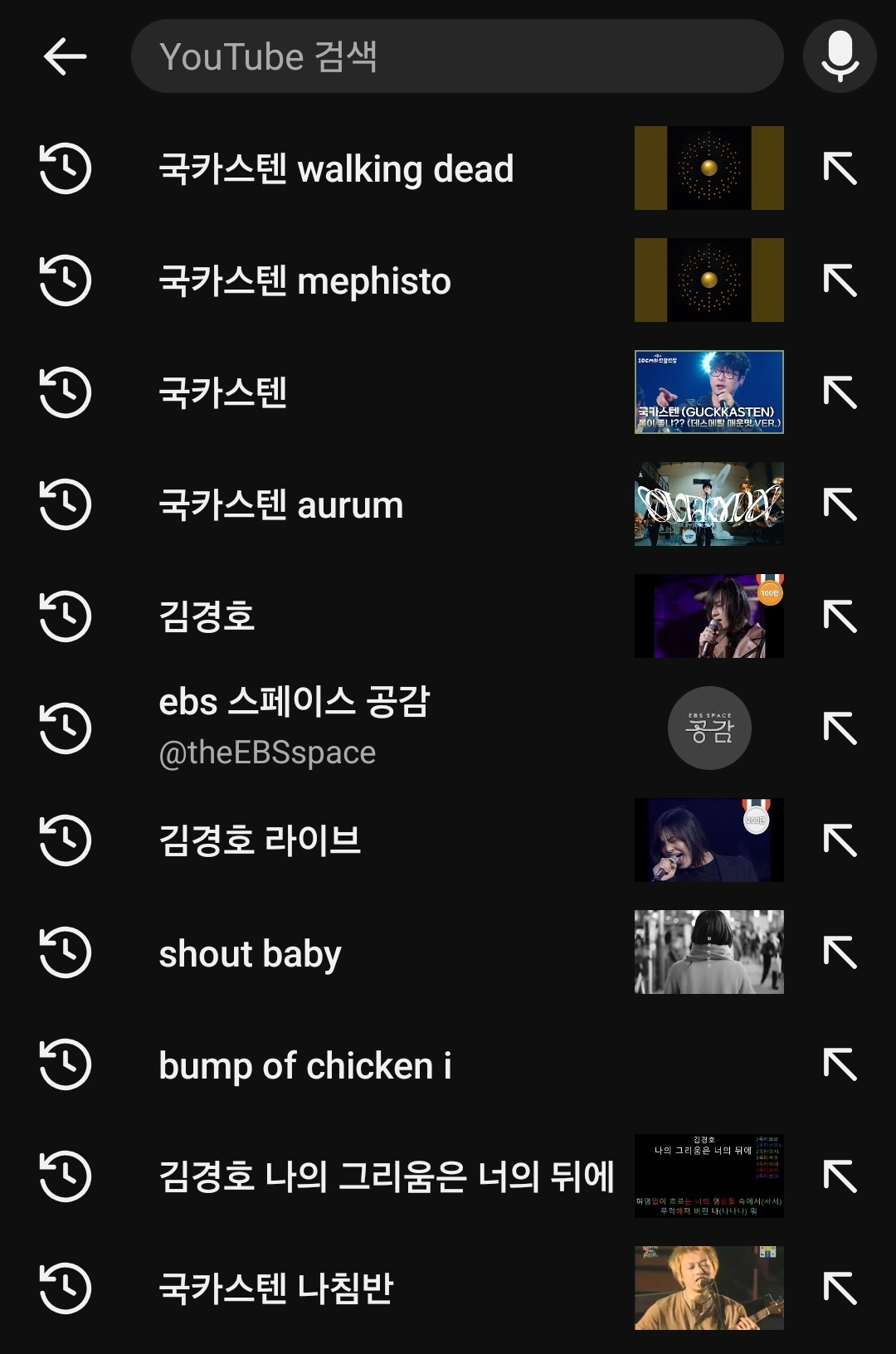This screenshot has width=896, height=1354.
Task: Go back from the search screen
Action: click(65, 56)
